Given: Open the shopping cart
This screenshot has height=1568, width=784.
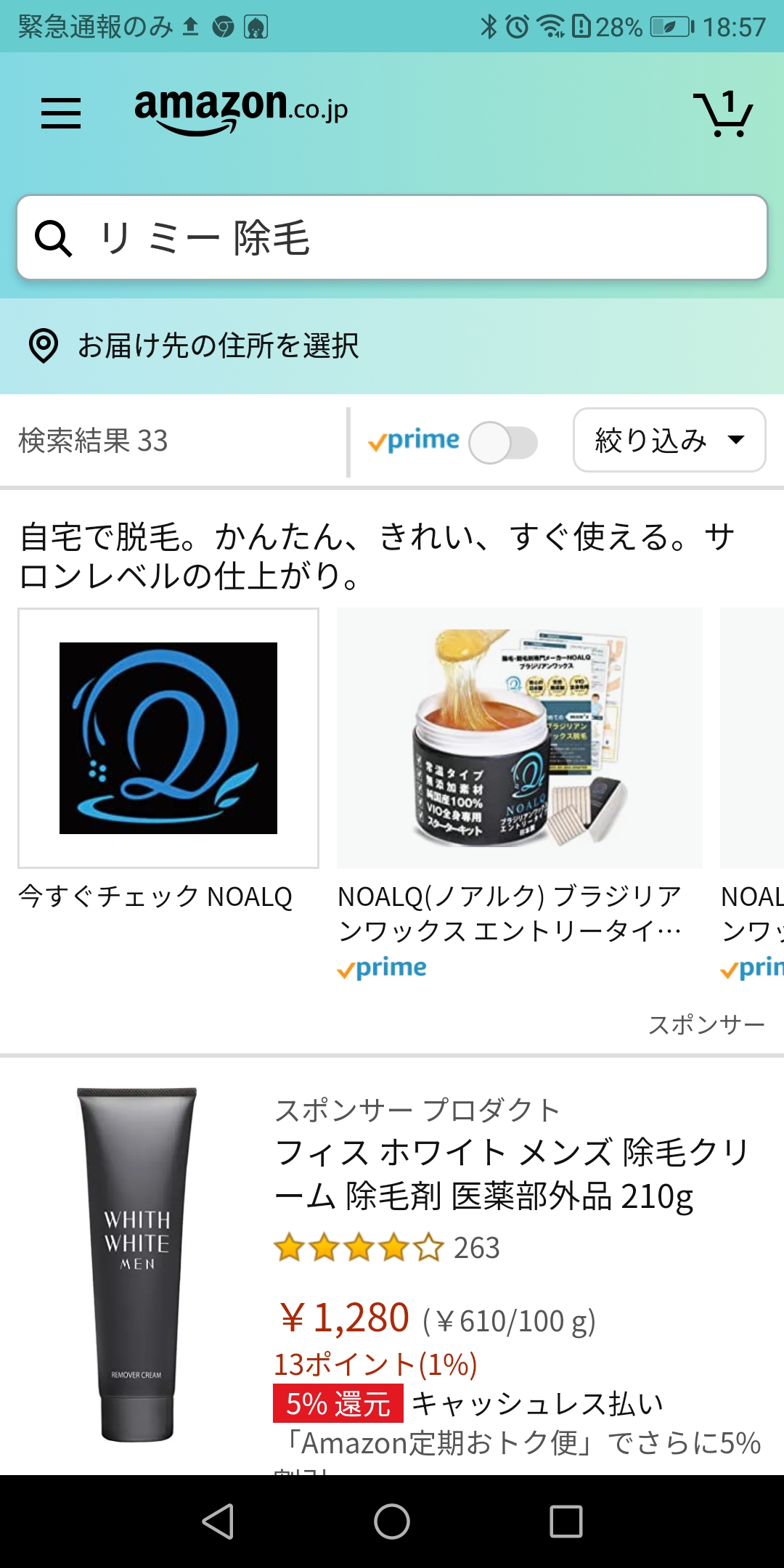Looking at the screenshot, I should coord(723,113).
